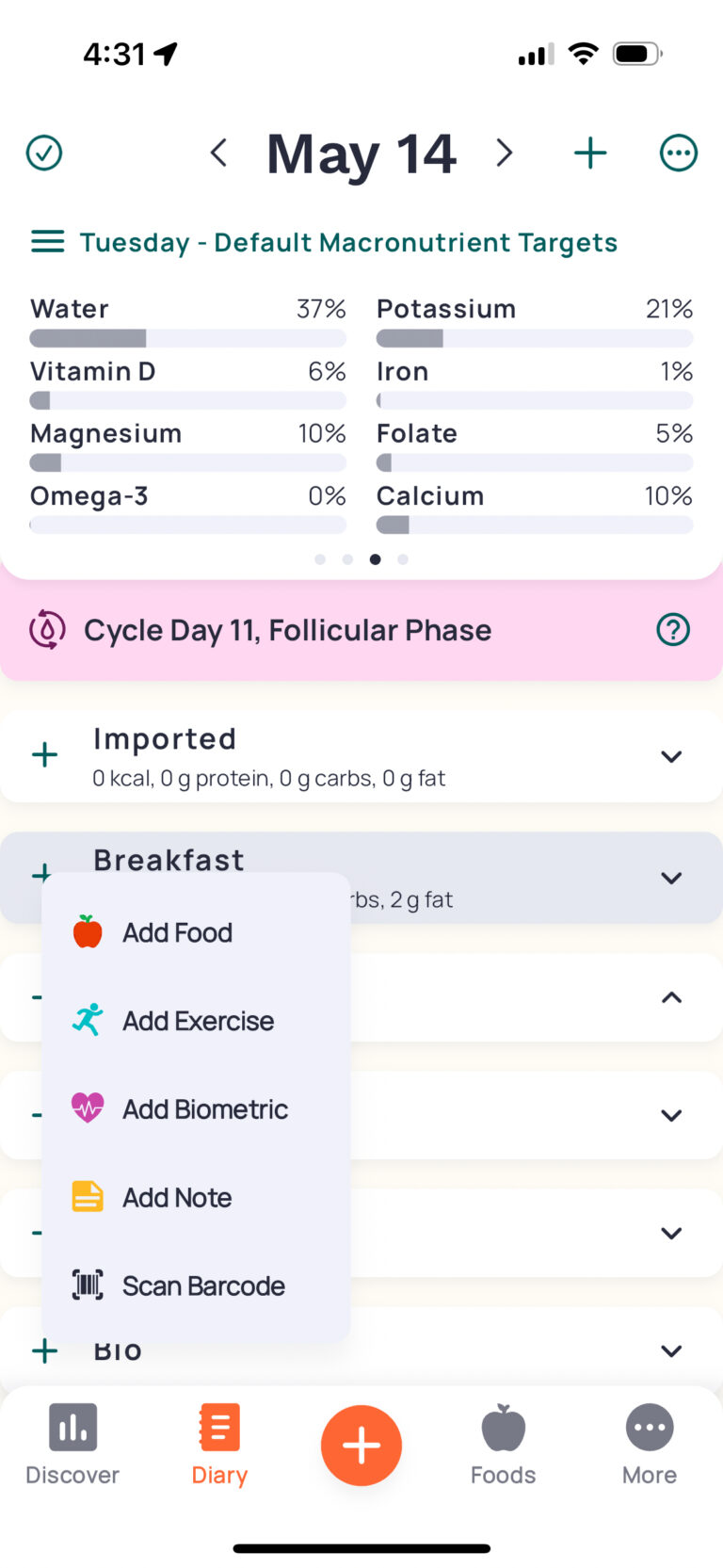Tap the checkmark circle at top left
The image size is (723, 1568).
43,152
